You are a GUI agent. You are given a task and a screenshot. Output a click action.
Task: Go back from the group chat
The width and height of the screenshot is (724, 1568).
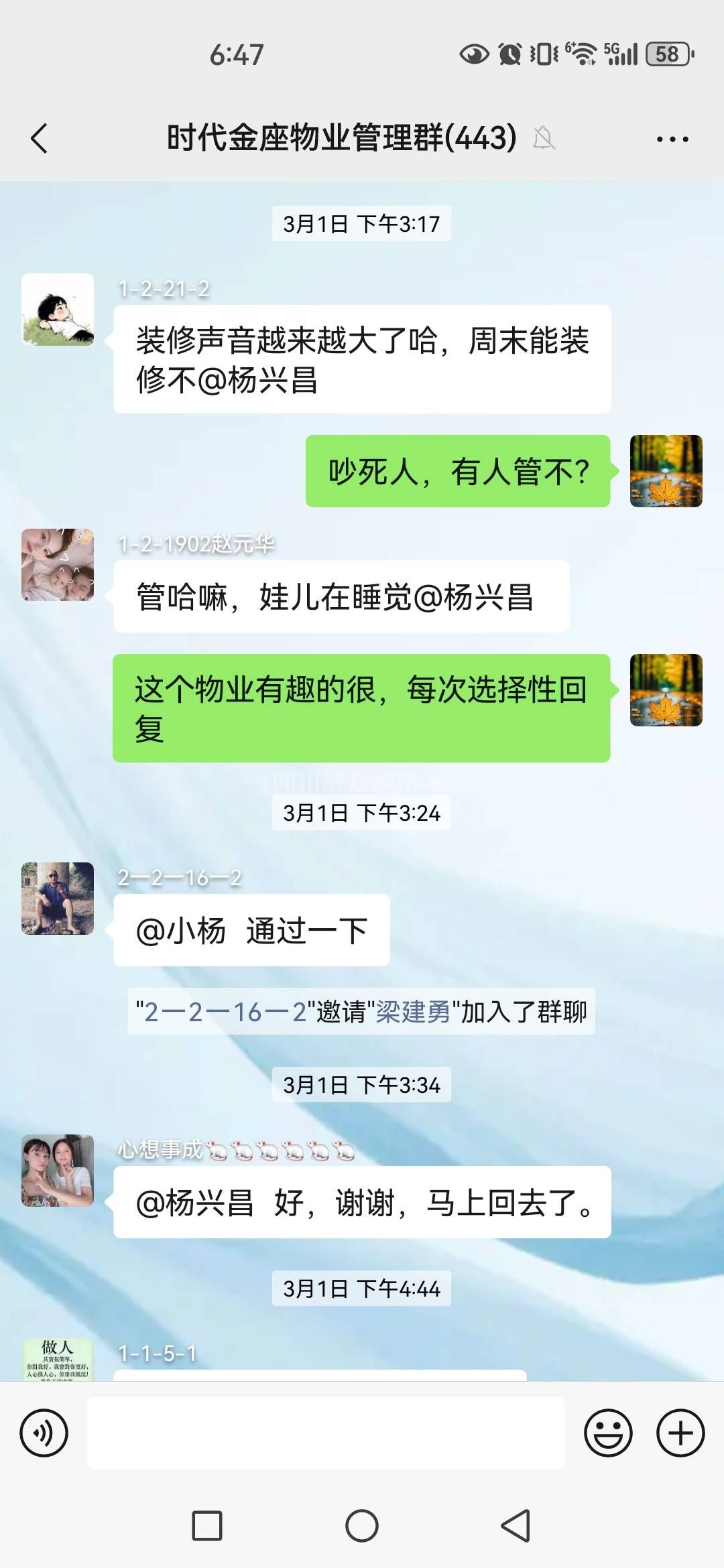[x=40, y=139]
